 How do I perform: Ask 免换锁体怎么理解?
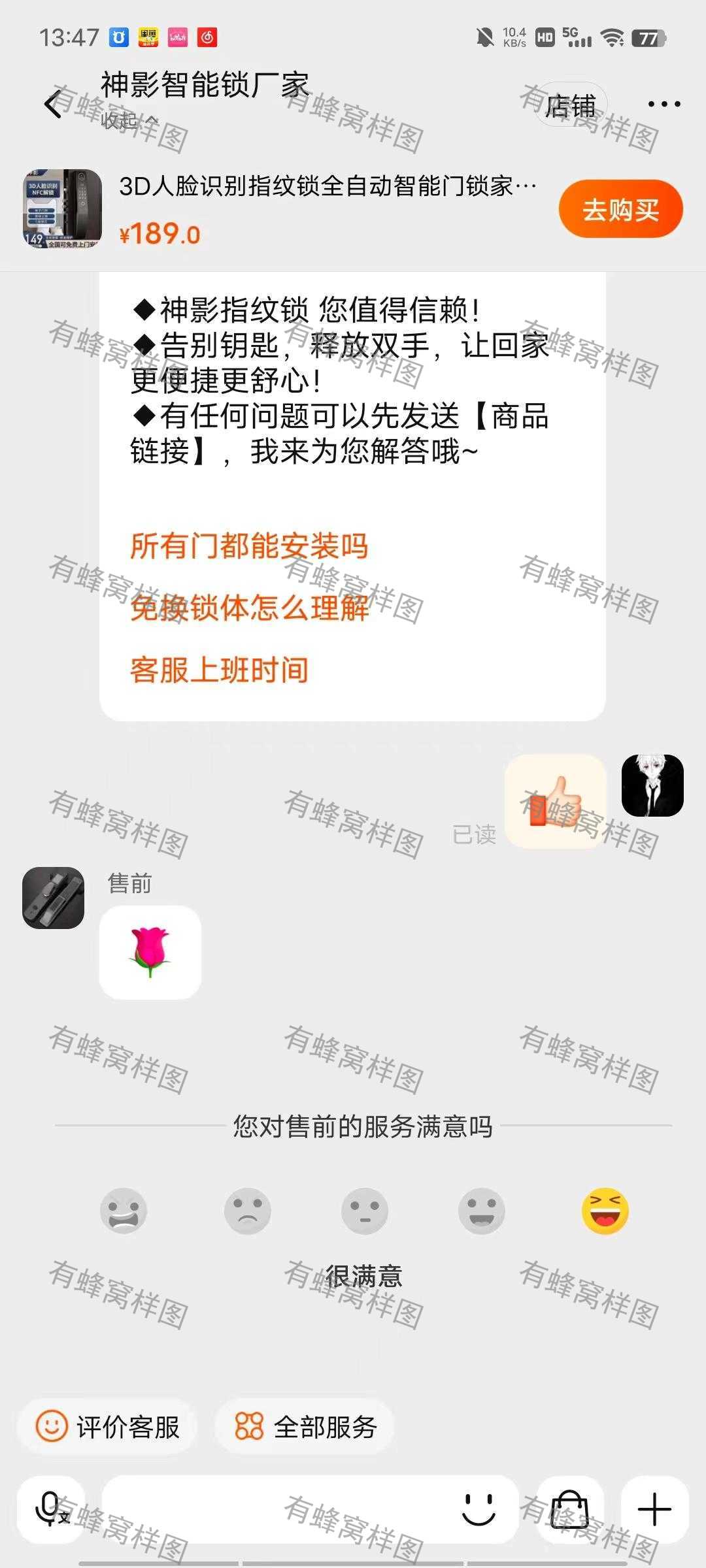tap(250, 608)
